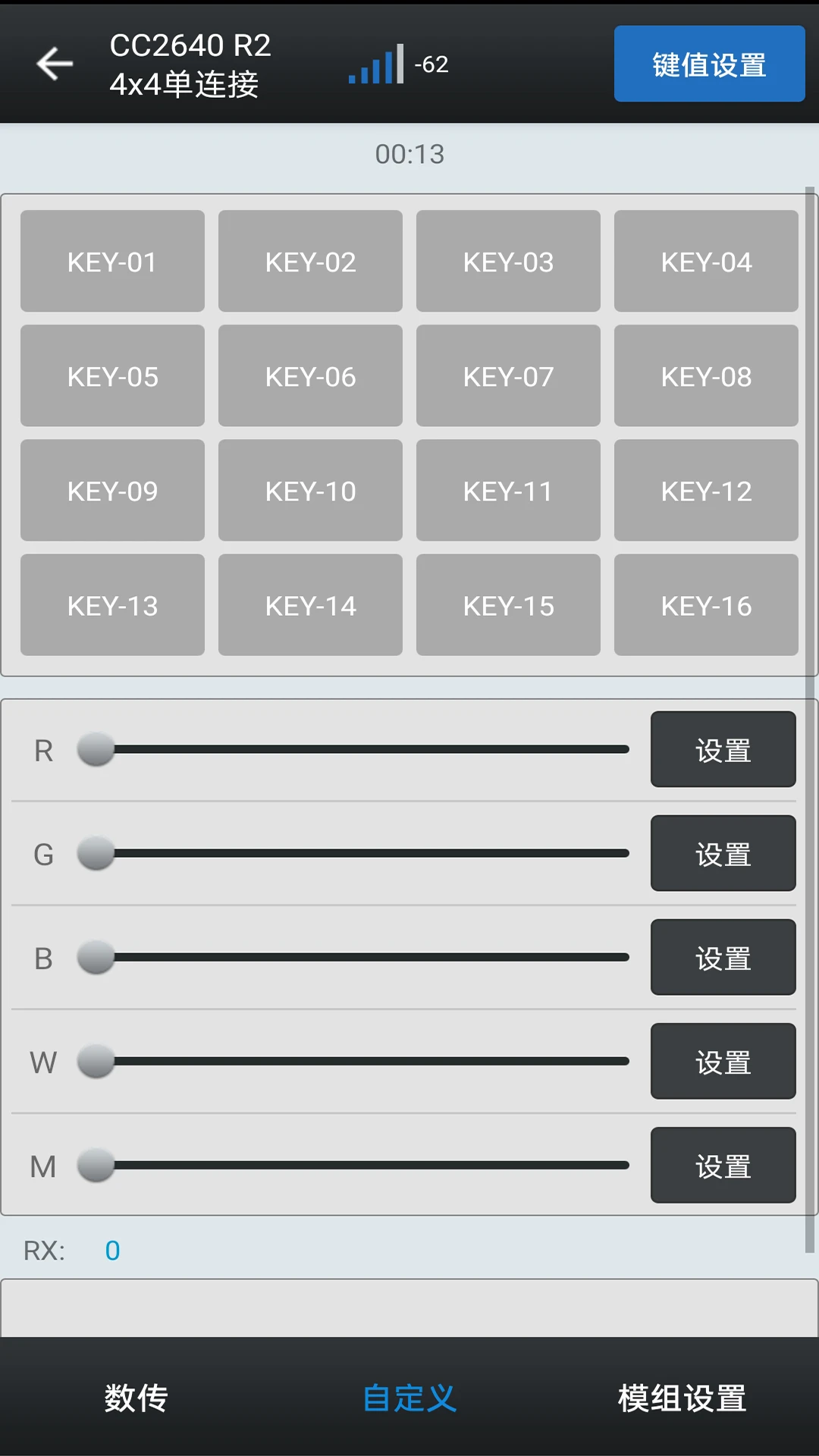Click 设置 next to the W slider
This screenshot has width=819, height=1456.
point(722,1061)
